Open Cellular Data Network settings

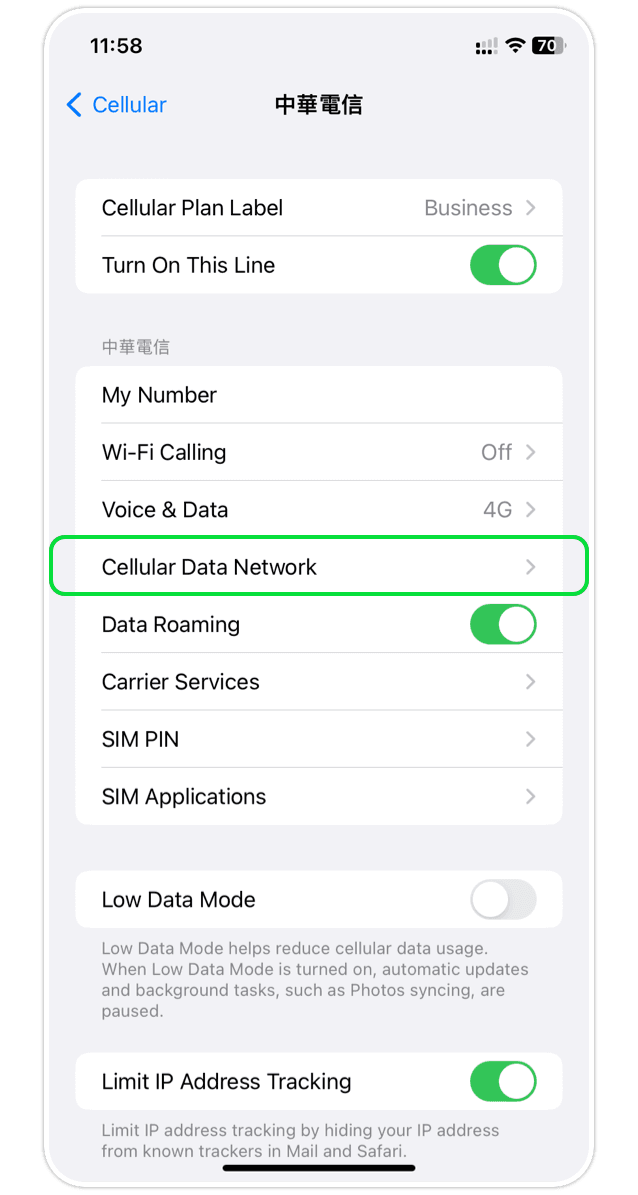click(318, 567)
